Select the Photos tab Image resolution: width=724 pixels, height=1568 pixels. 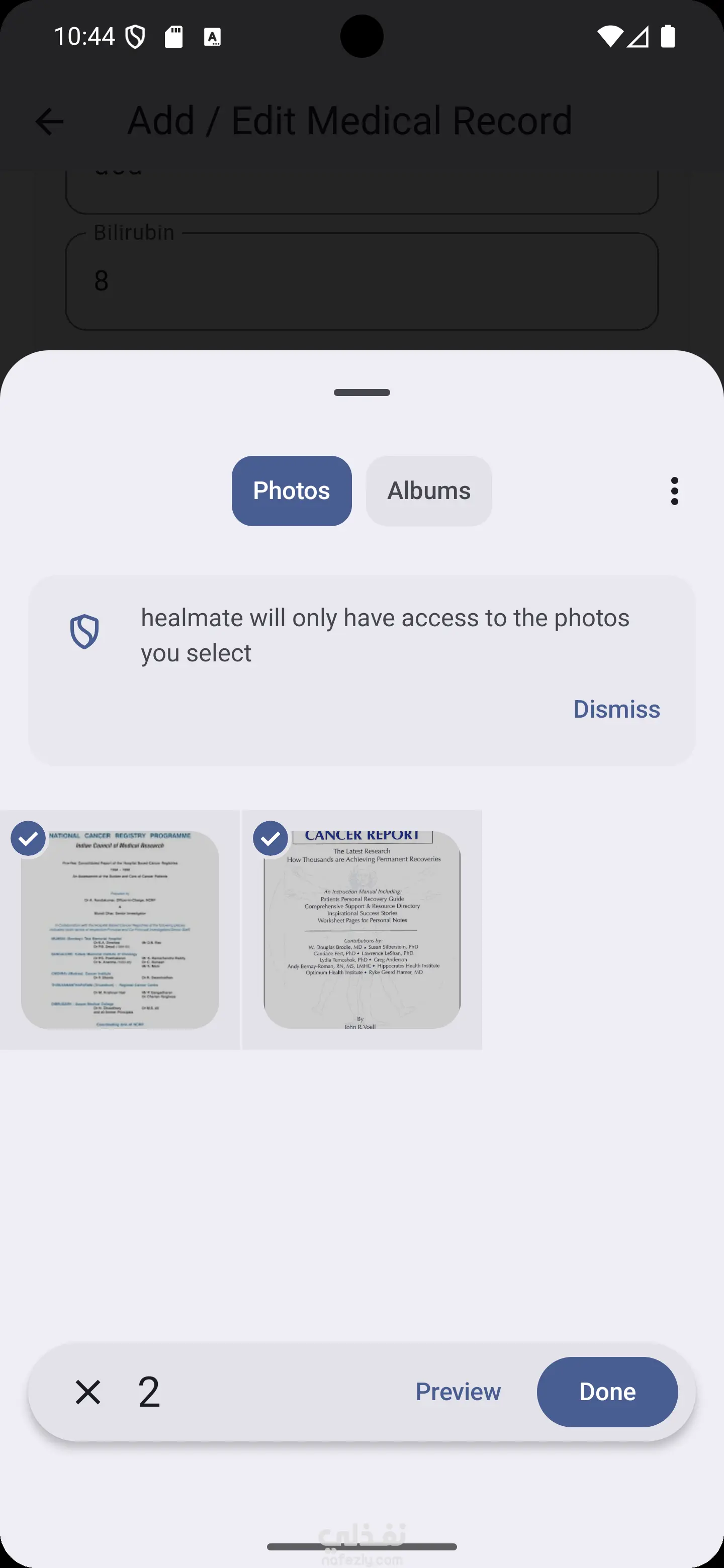coord(292,491)
